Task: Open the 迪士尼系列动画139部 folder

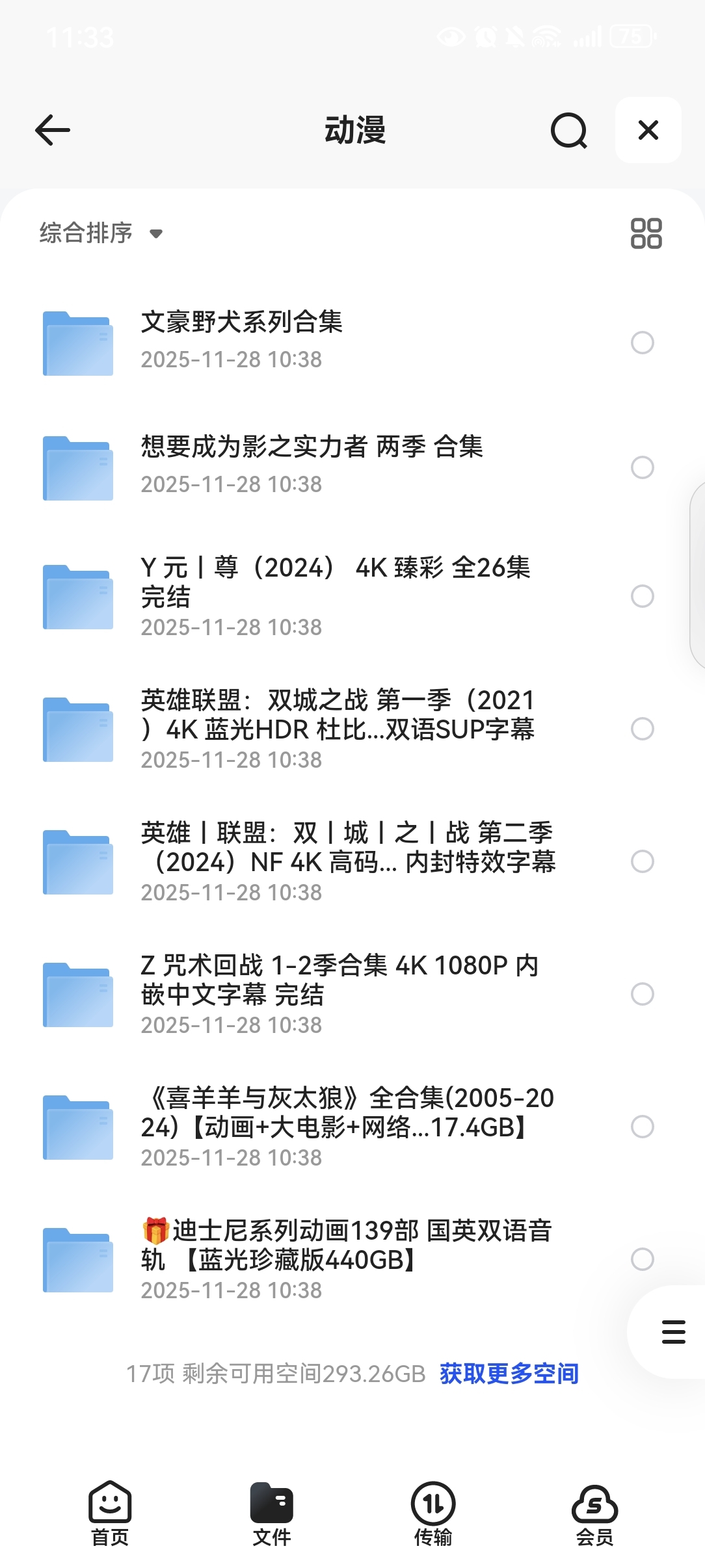Action: pos(347,1245)
